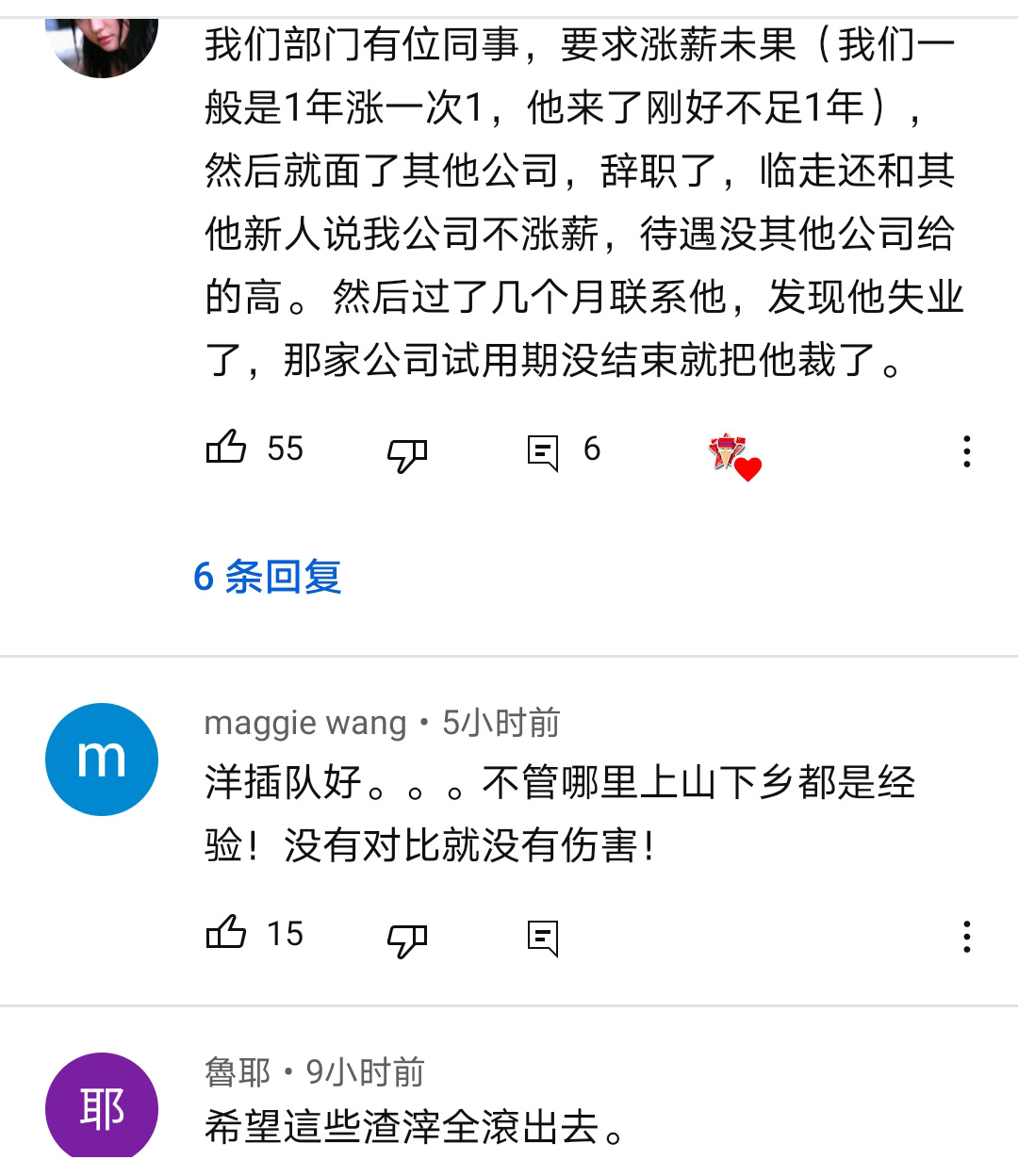The image size is (1018, 1176).
Task: Open overflow menu on maggie wang's comment
Action: 966,937
